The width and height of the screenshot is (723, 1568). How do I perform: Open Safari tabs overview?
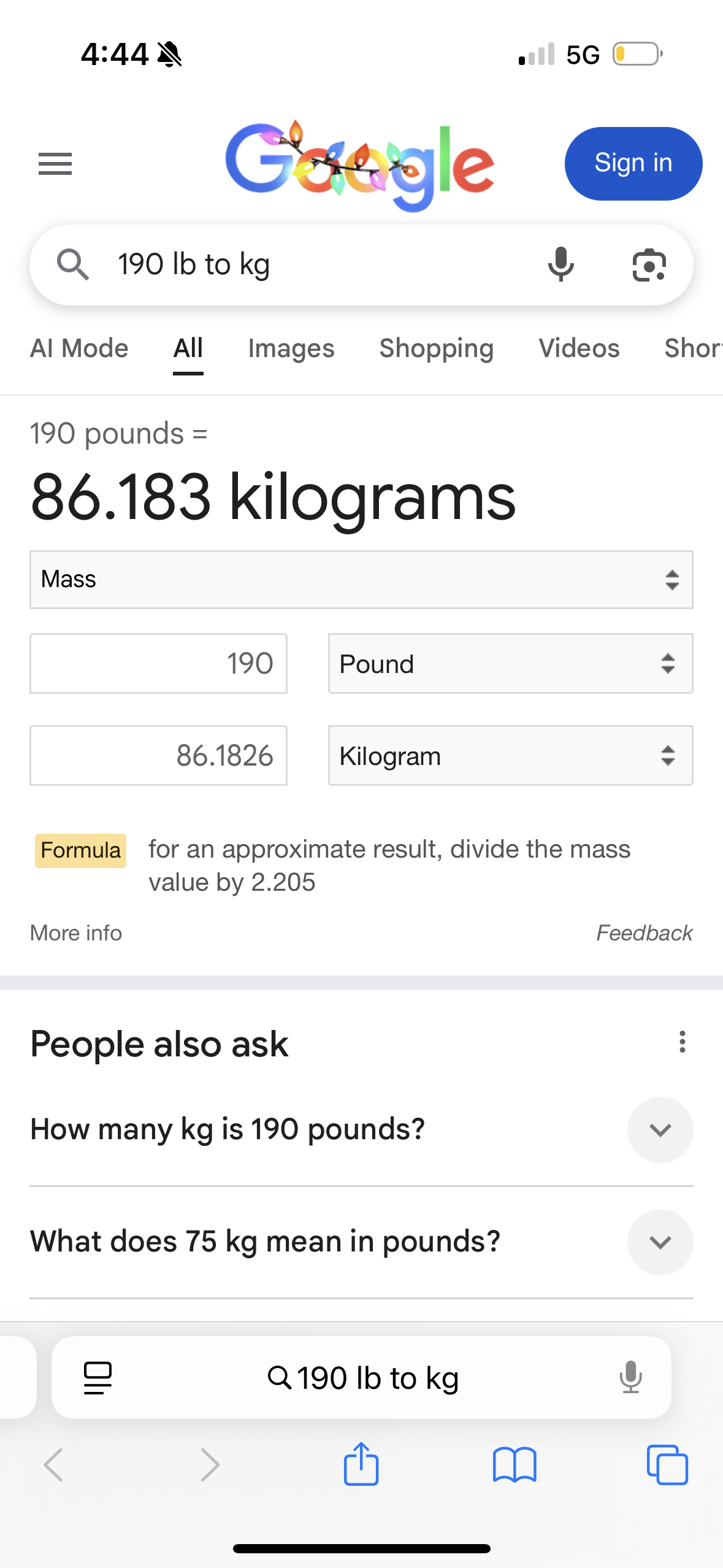(667, 1465)
